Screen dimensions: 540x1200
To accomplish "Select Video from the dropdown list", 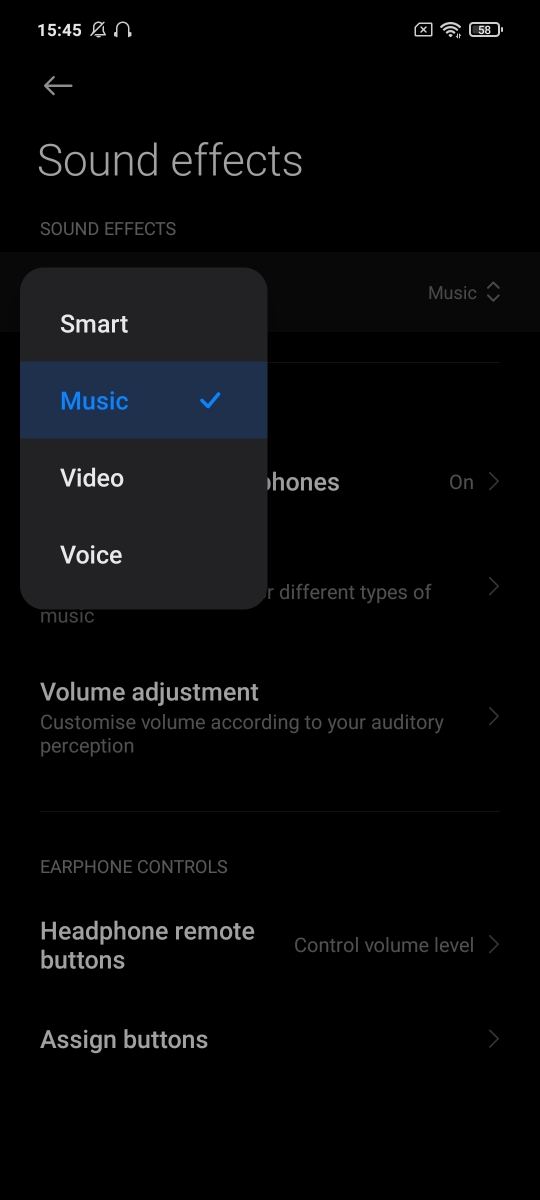I will (144, 478).
